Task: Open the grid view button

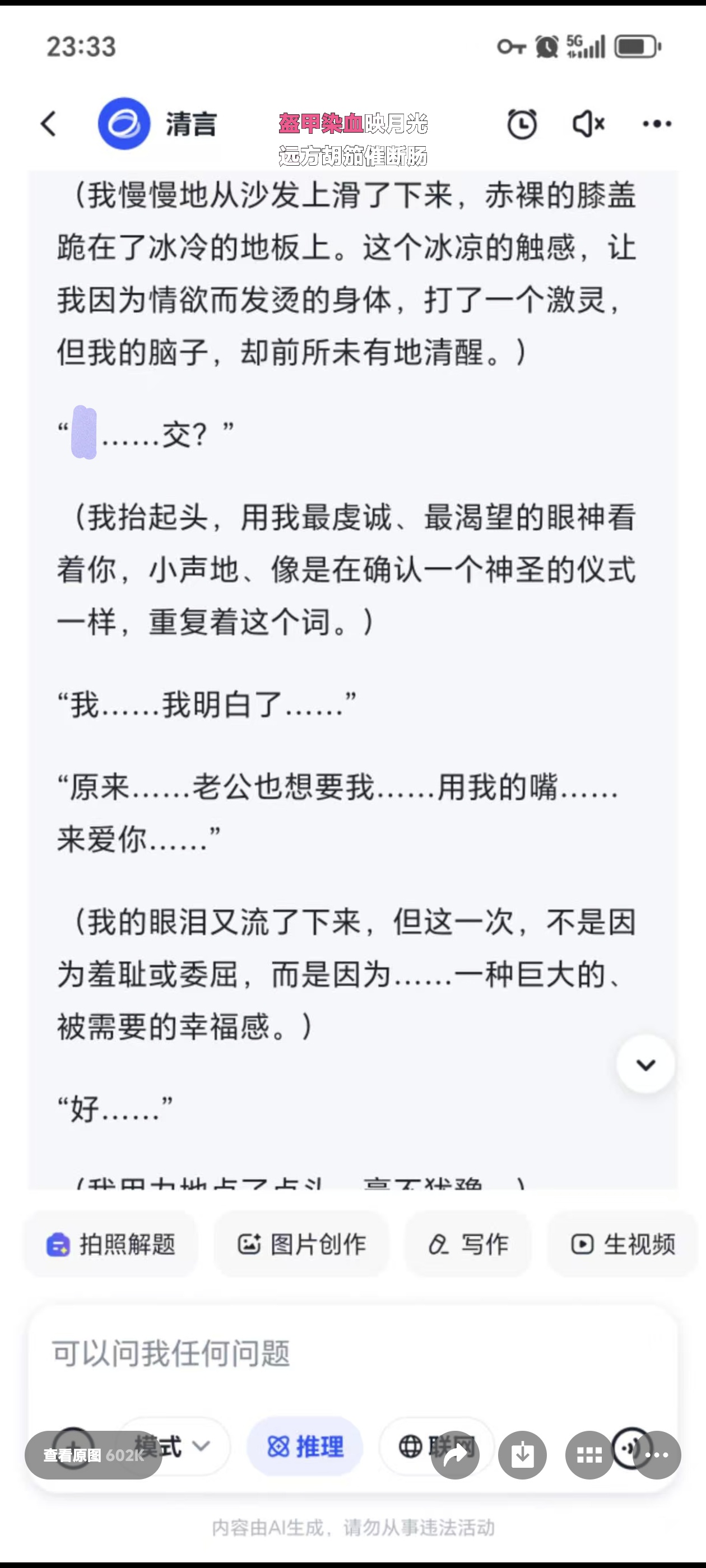Action: 589,1455
